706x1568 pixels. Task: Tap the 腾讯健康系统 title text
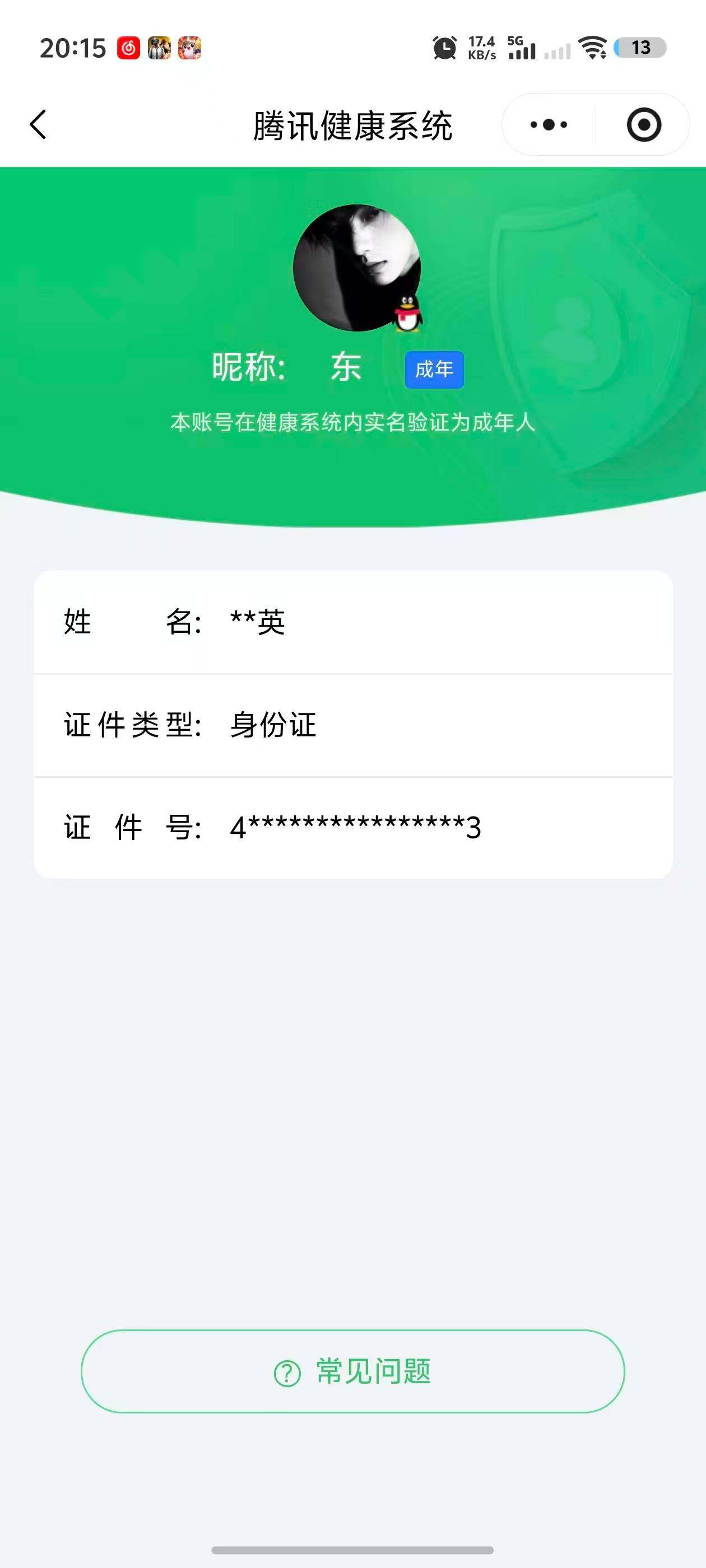(x=352, y=124)
